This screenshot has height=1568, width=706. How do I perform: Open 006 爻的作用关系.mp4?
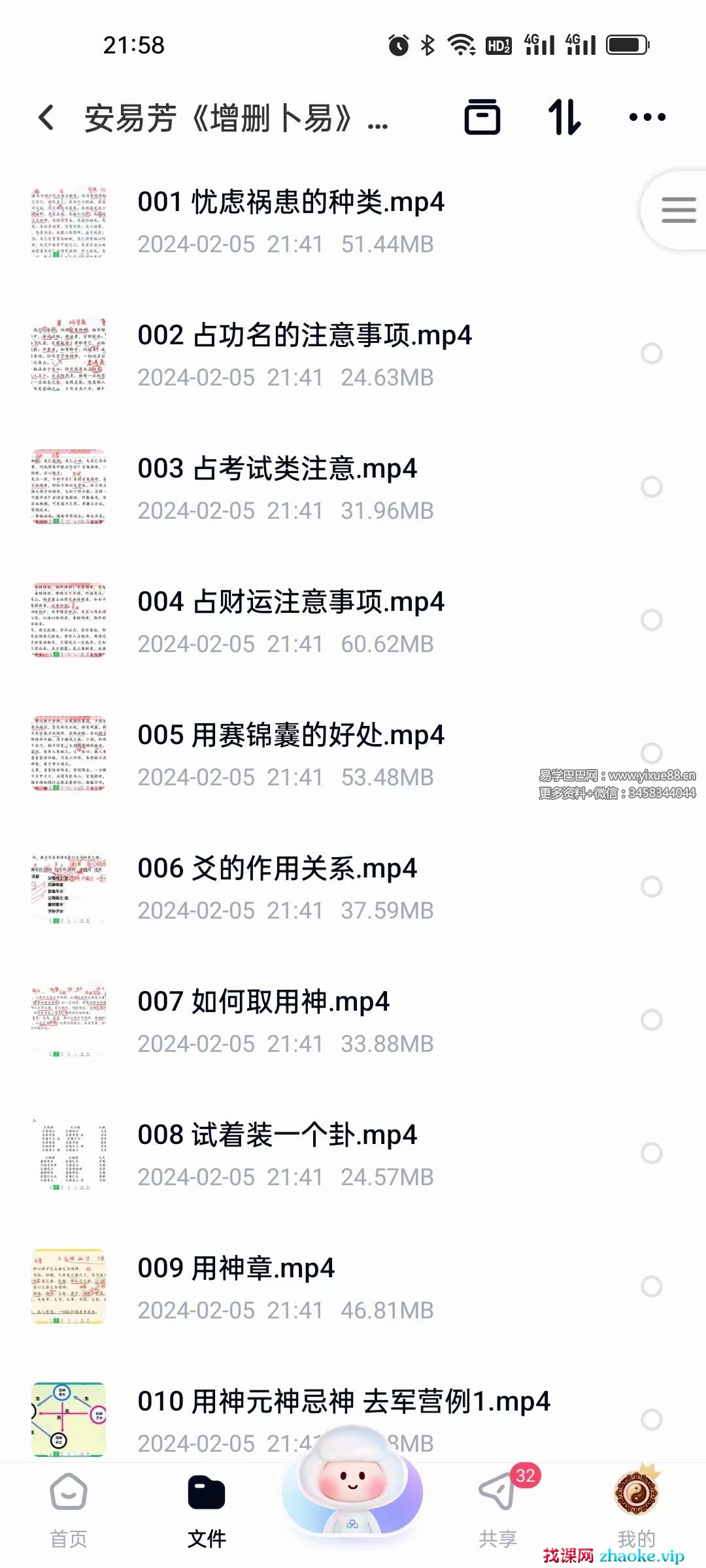277,869
